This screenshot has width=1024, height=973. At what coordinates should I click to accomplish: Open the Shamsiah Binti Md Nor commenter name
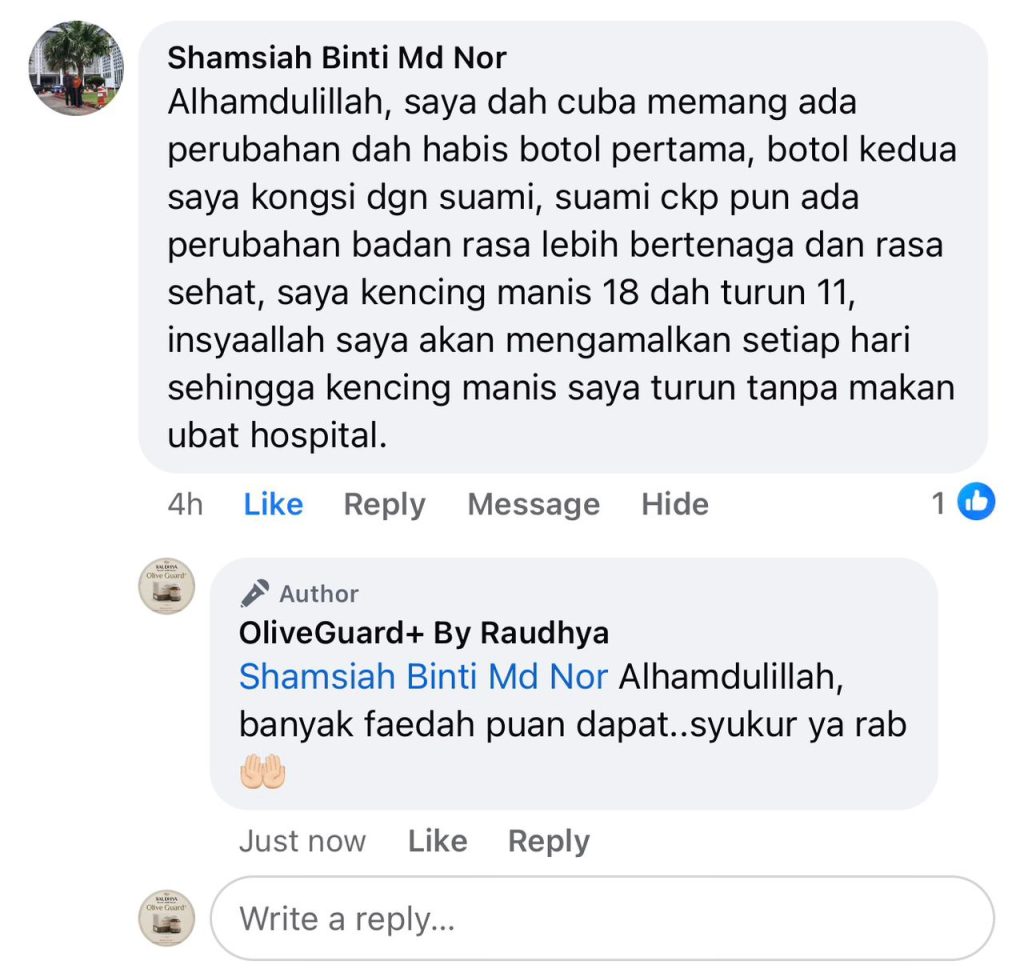(337, 58)
